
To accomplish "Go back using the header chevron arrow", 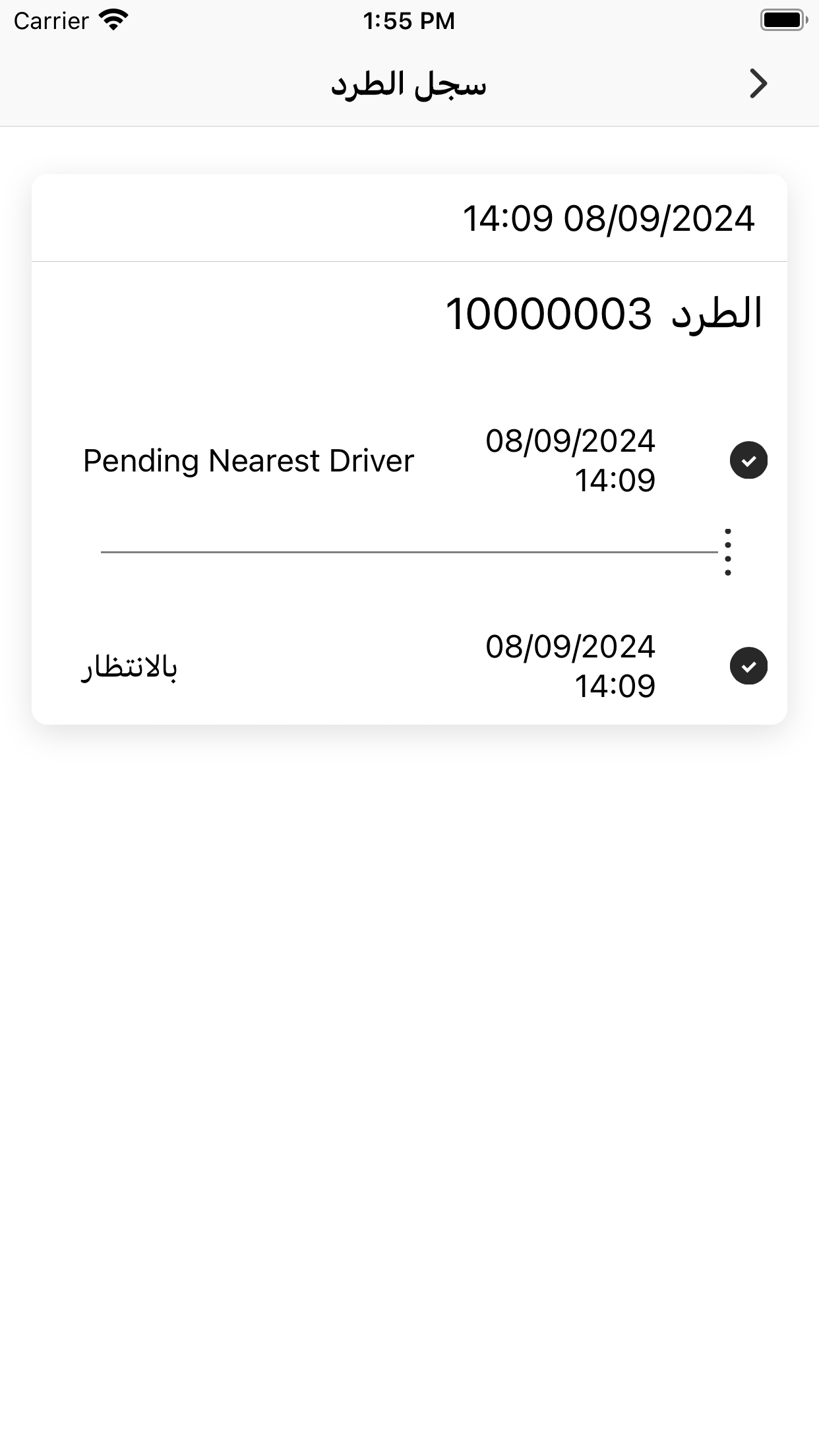I will (758, 84).
